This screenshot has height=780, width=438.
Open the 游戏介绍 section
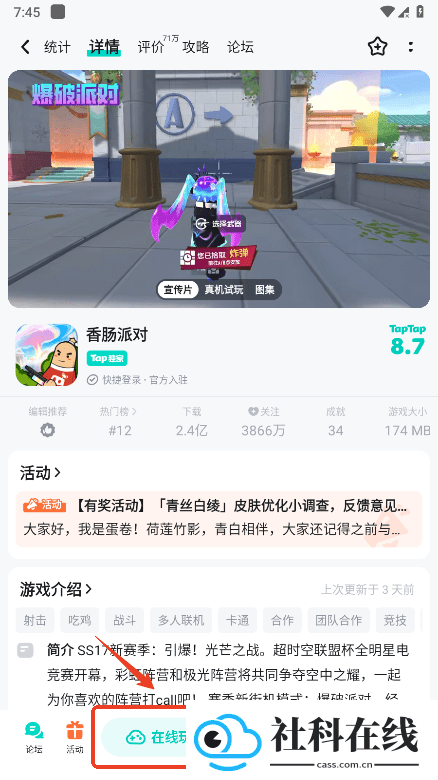pyautogui.click(x=56, y=589)
